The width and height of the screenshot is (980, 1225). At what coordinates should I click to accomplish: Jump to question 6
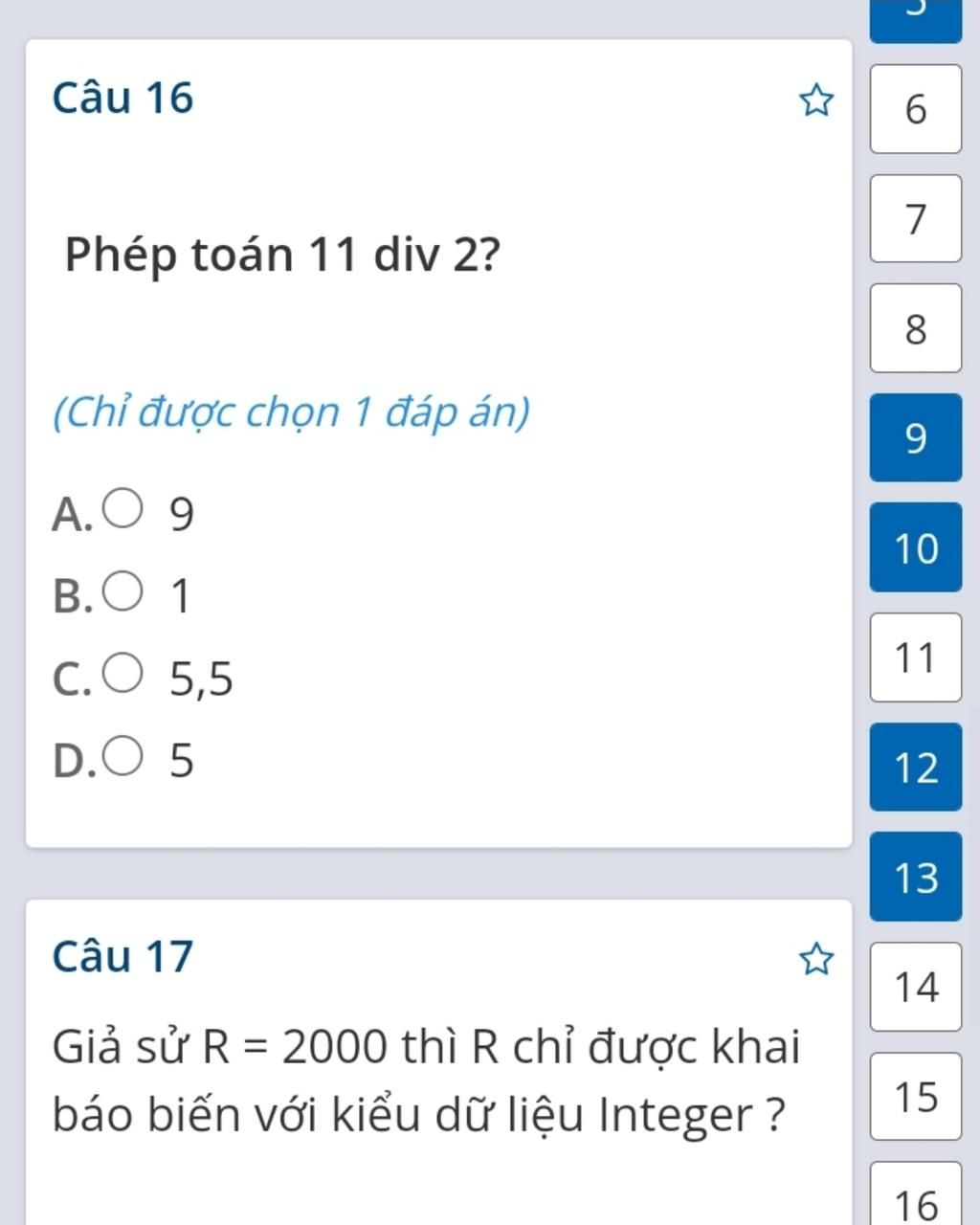[x=915, y=109]
